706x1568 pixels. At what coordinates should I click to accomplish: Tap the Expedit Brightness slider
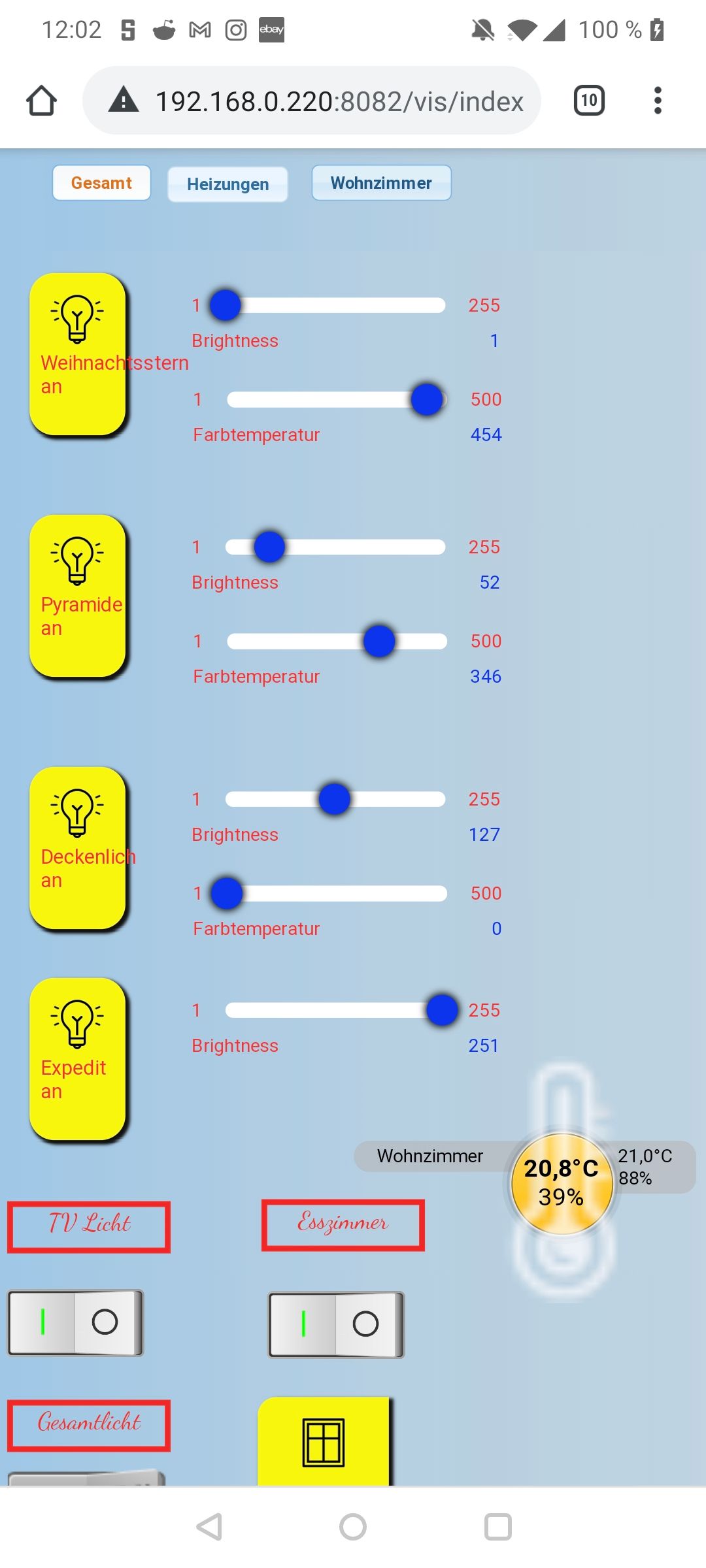pos(335,1010)
